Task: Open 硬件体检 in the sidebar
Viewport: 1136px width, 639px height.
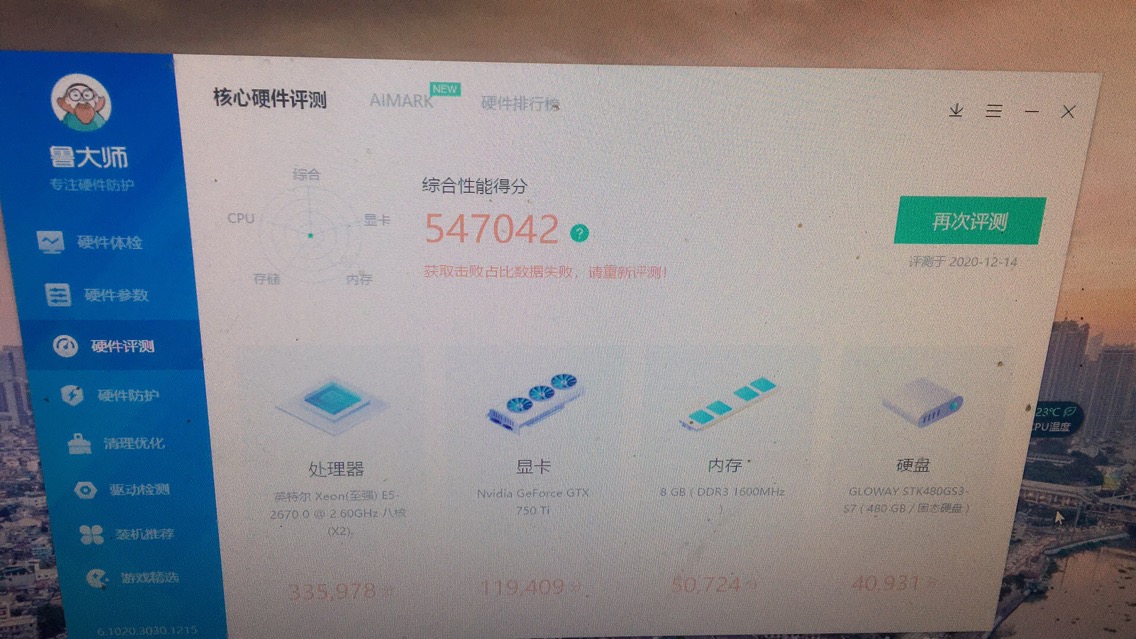Action: coord(108,243)
